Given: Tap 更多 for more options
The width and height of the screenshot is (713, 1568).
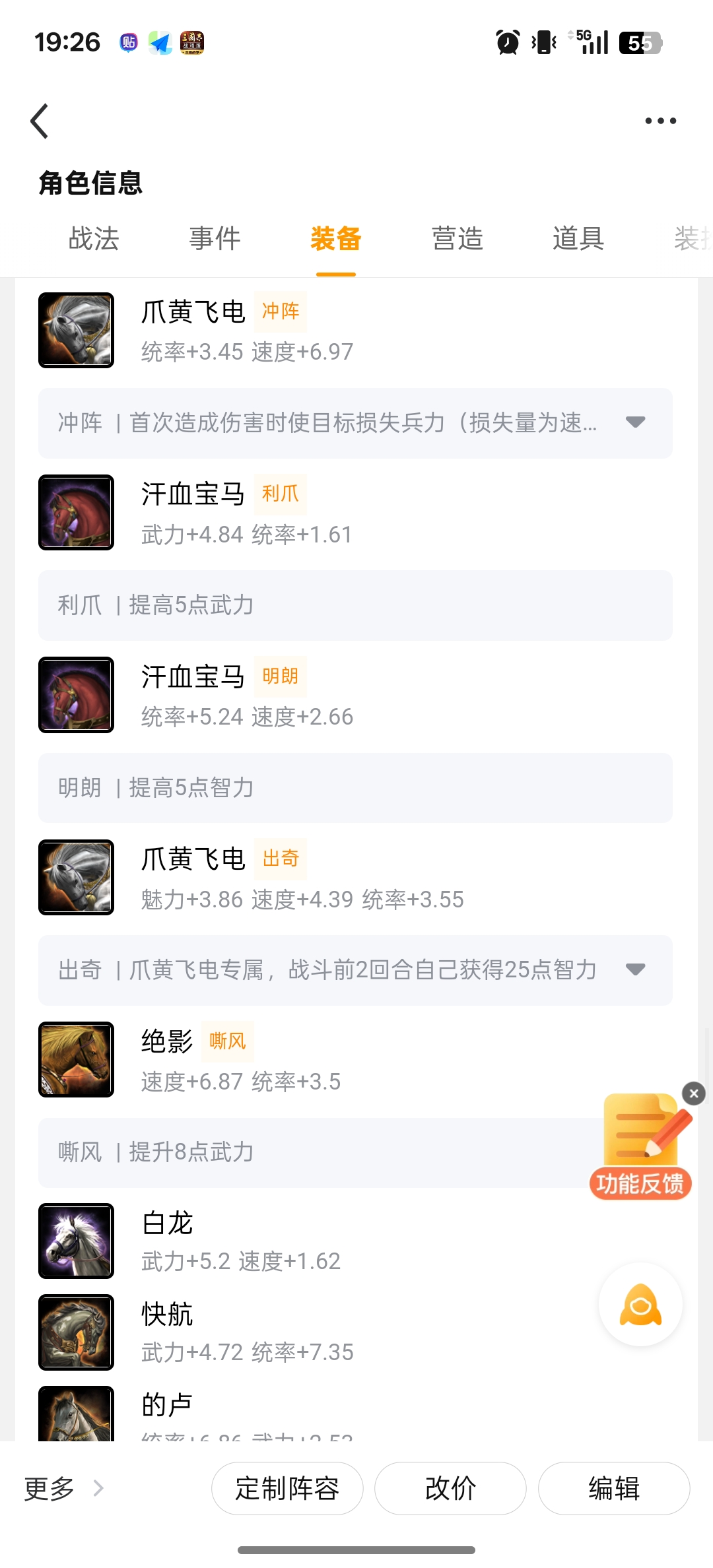Looking at the screenshot, I should [x=63, y=1488].
